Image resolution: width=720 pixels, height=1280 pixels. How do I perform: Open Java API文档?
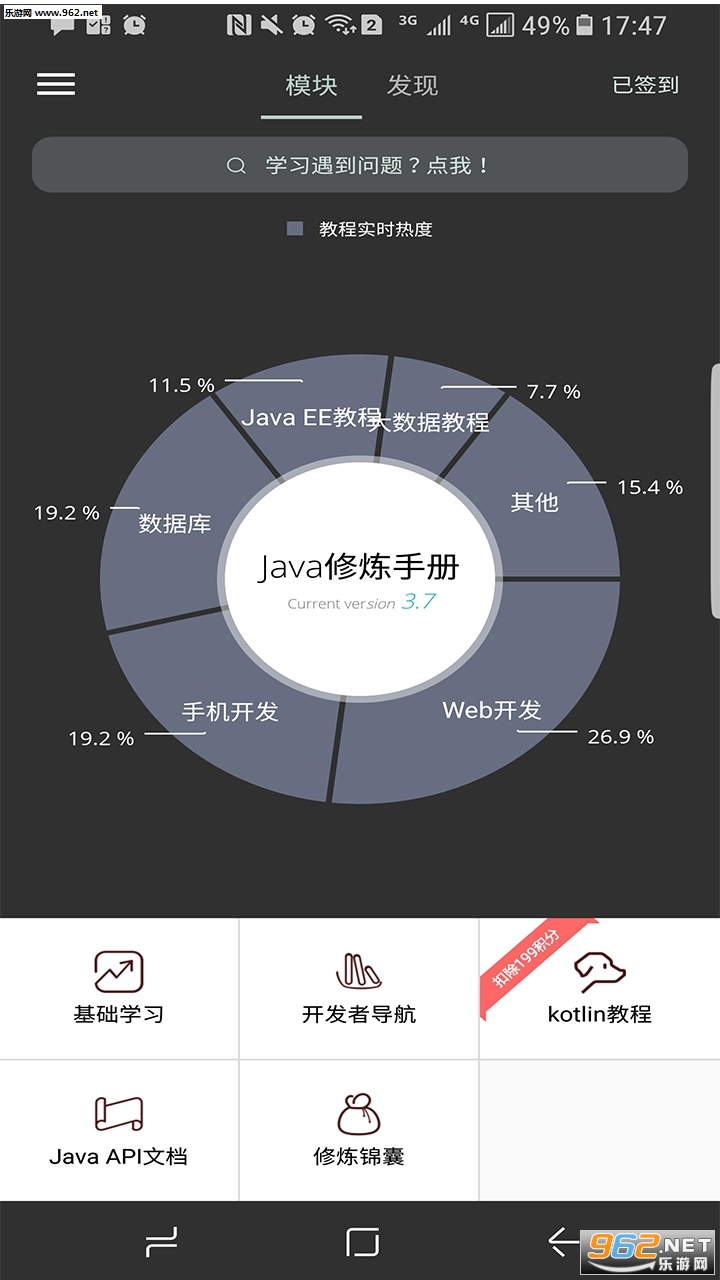click(119, 1130)
